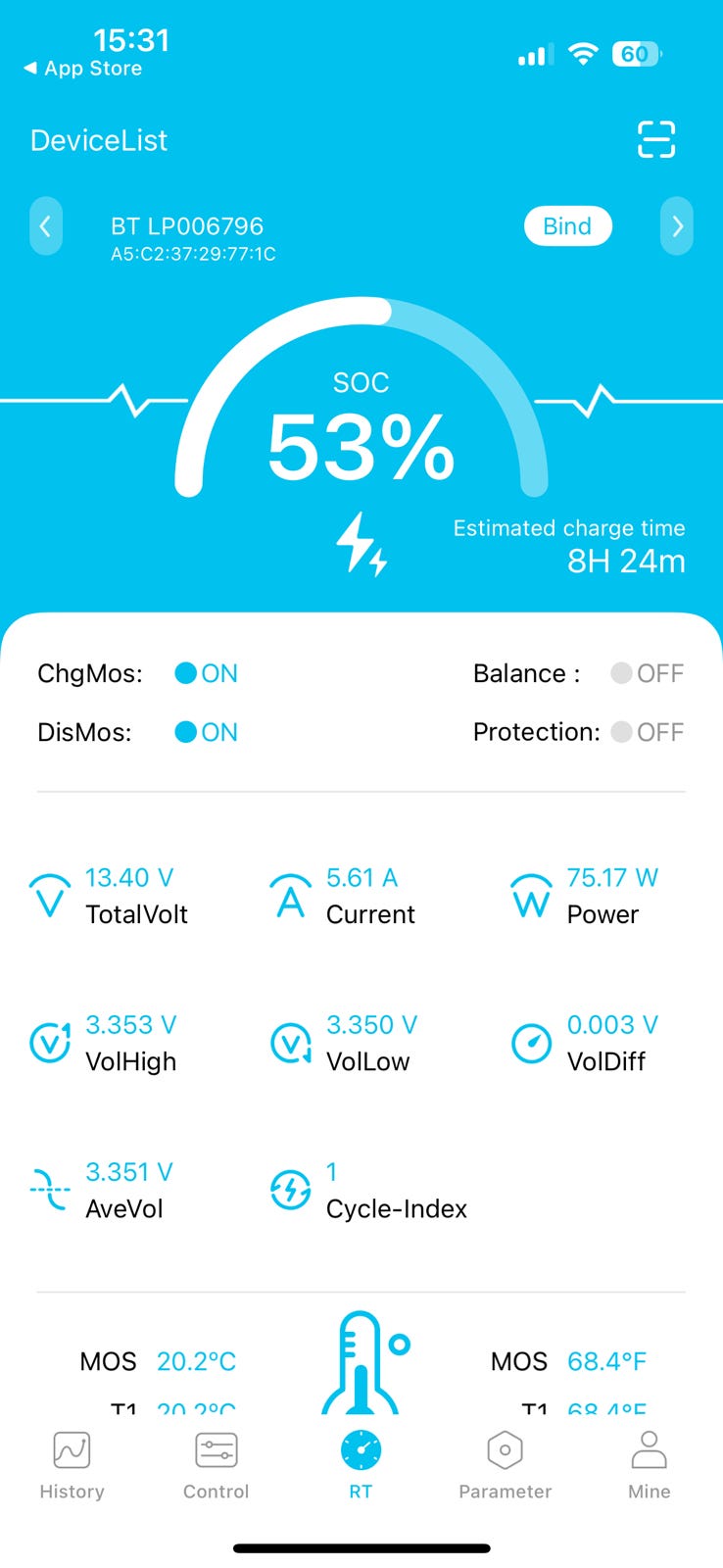Return to App Store

point(83,69)
